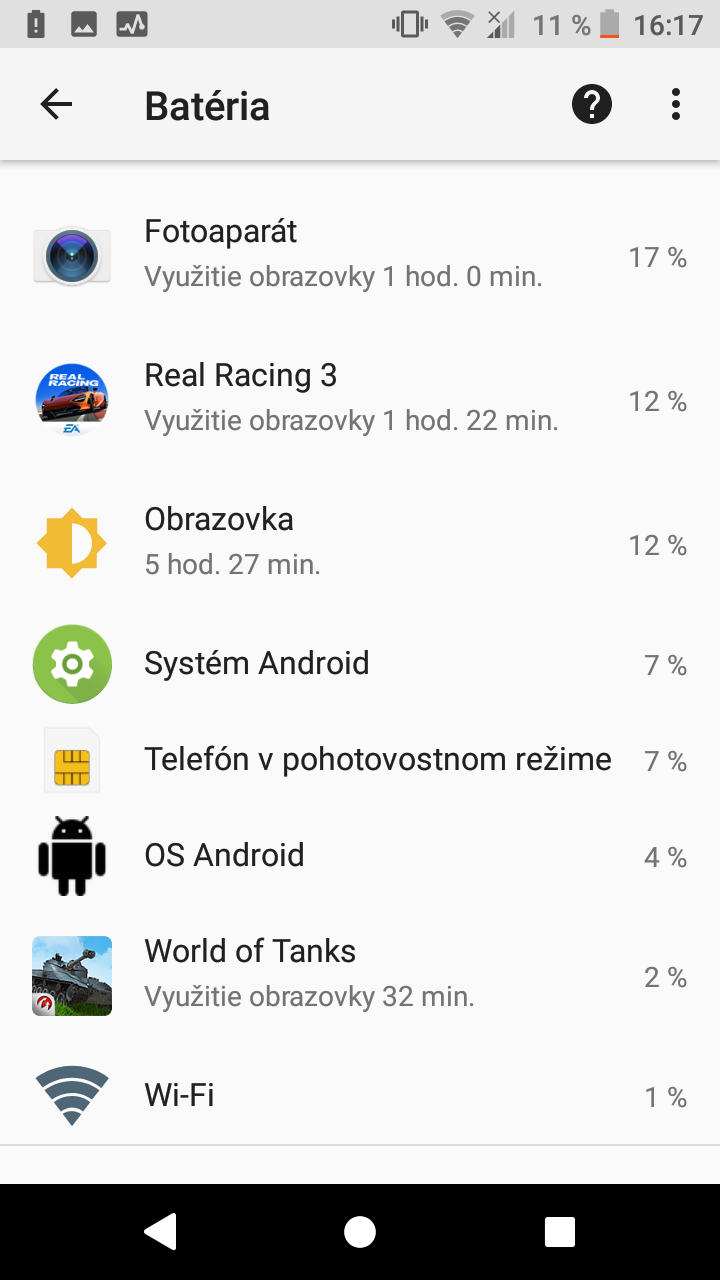Image resolution: width=720 pixels, height=1280 pixels.
Task: Open the help question mark icon
Action: point(591,104)
